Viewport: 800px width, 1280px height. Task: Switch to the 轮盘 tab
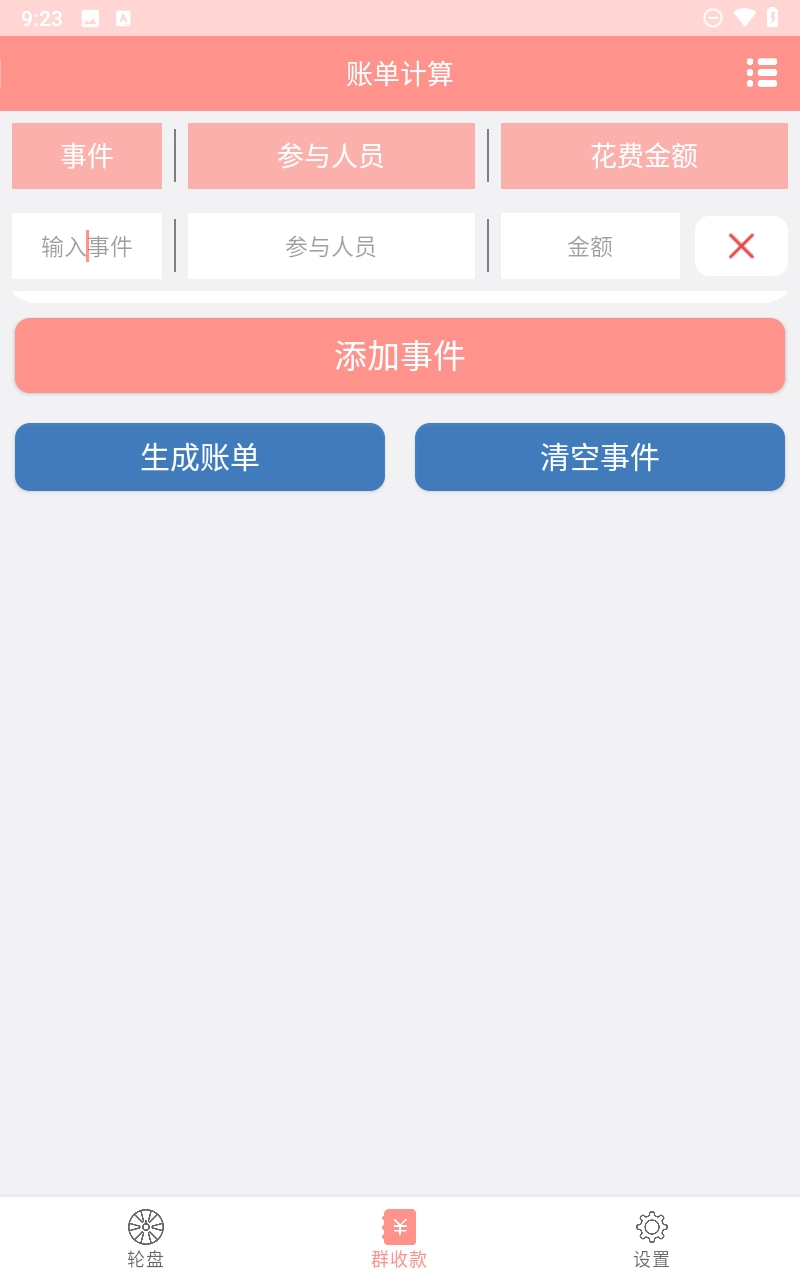click(x=146, y=1238)
